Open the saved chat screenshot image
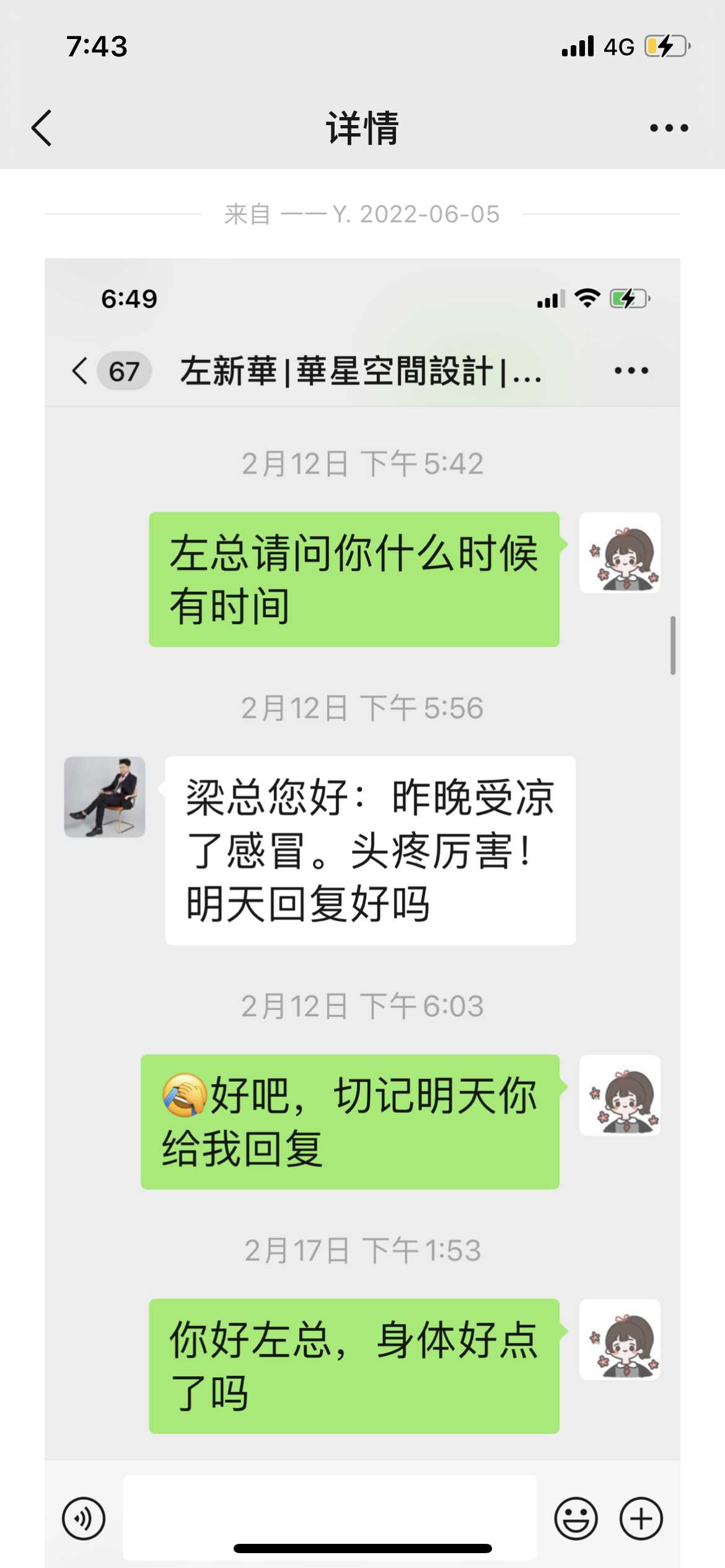Image resolution: width=725 pixels, height=1568 pixels. [362, 867]
